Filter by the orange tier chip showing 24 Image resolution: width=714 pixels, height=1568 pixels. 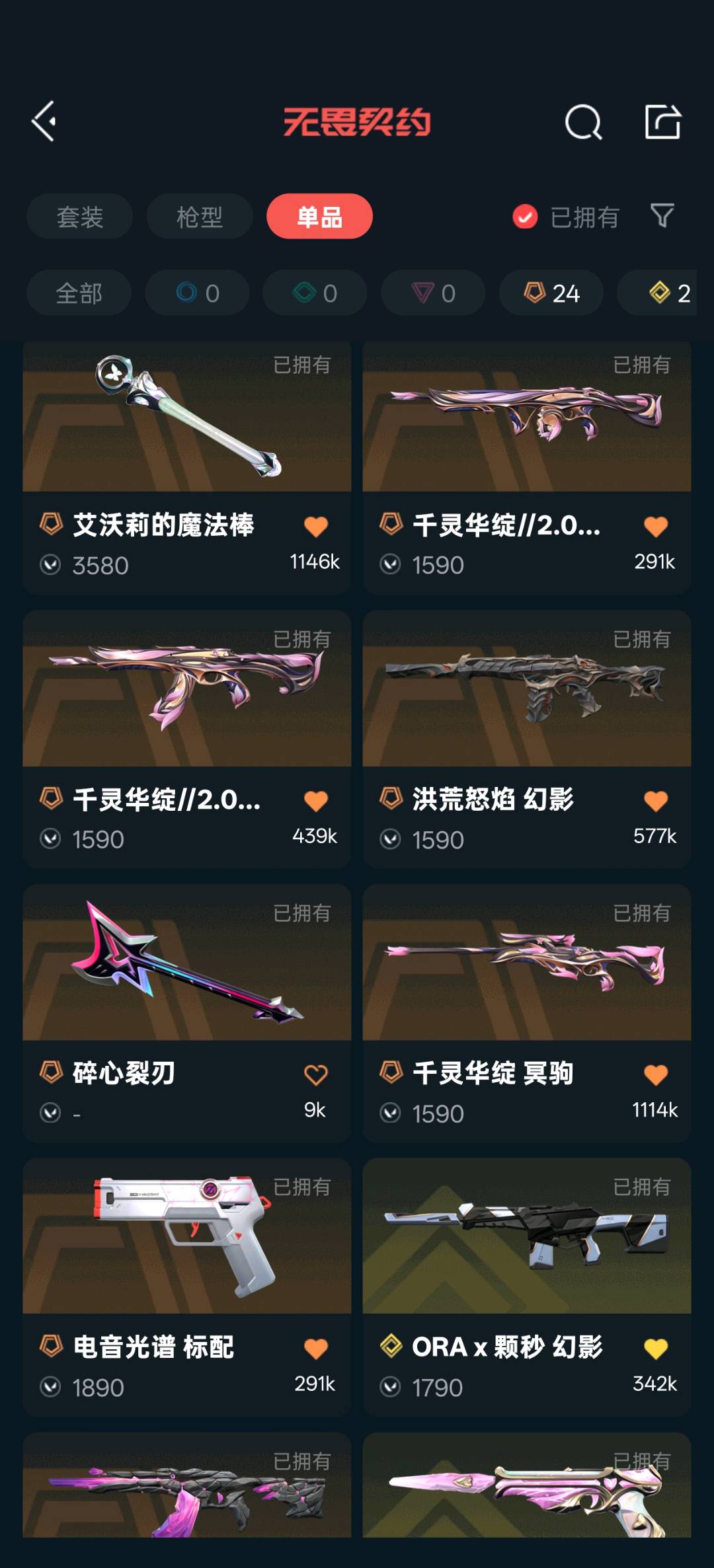pos(551,293)
